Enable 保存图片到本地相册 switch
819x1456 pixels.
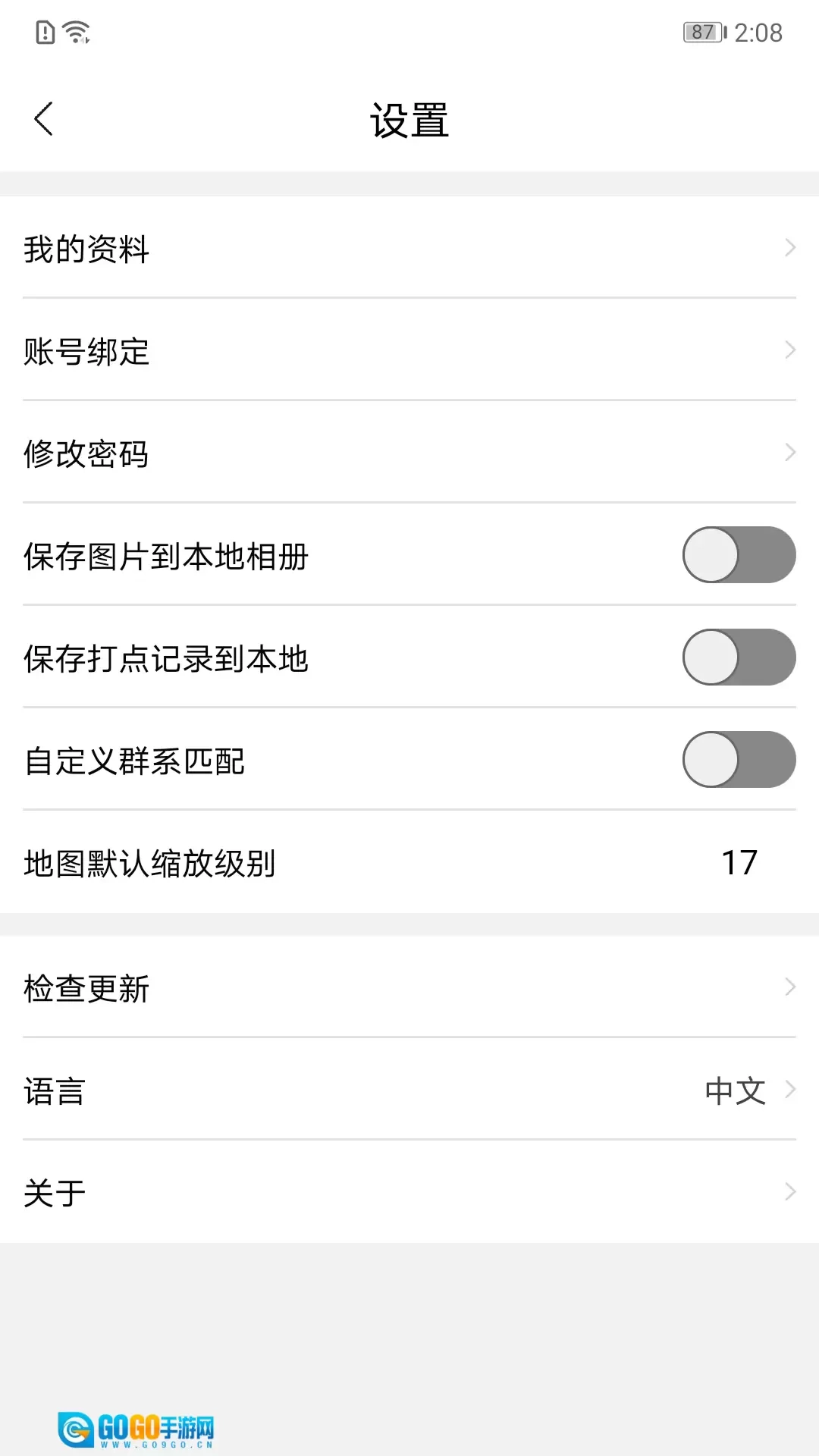click(x=739, y=555)
